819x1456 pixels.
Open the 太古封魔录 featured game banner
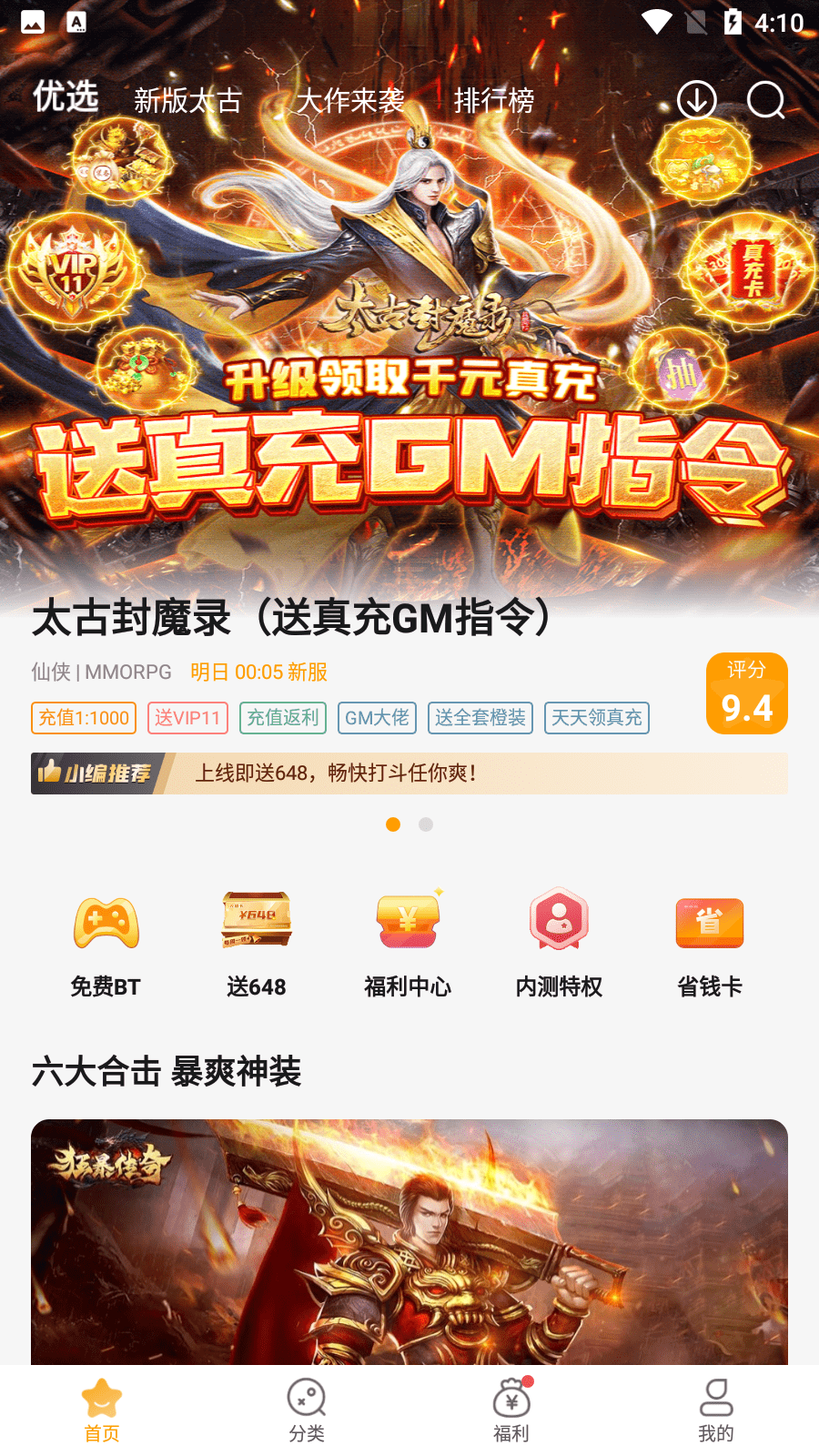pos(409,364)
